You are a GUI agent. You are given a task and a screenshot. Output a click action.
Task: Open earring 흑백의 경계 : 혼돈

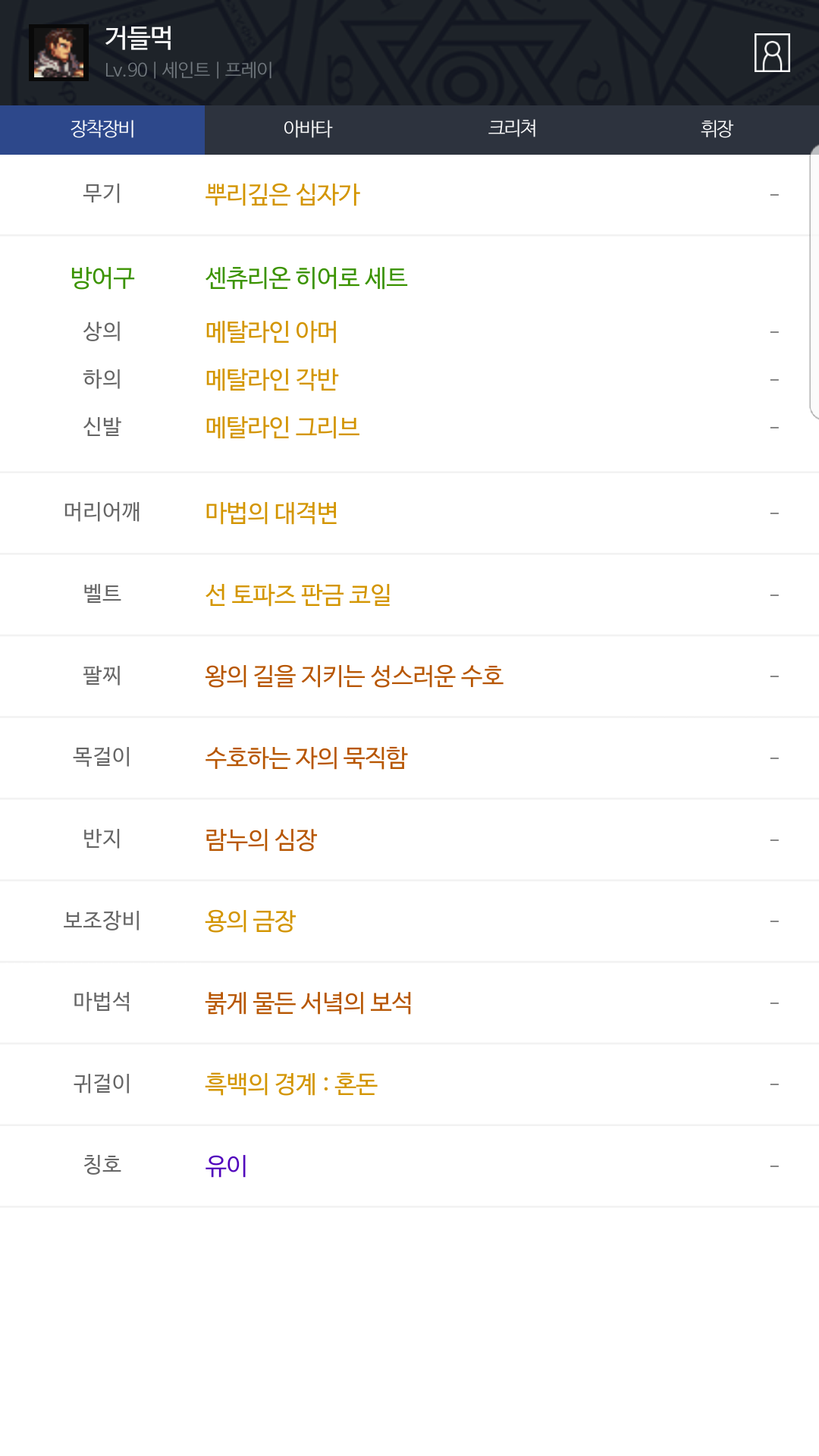(x=291, y=1084)
